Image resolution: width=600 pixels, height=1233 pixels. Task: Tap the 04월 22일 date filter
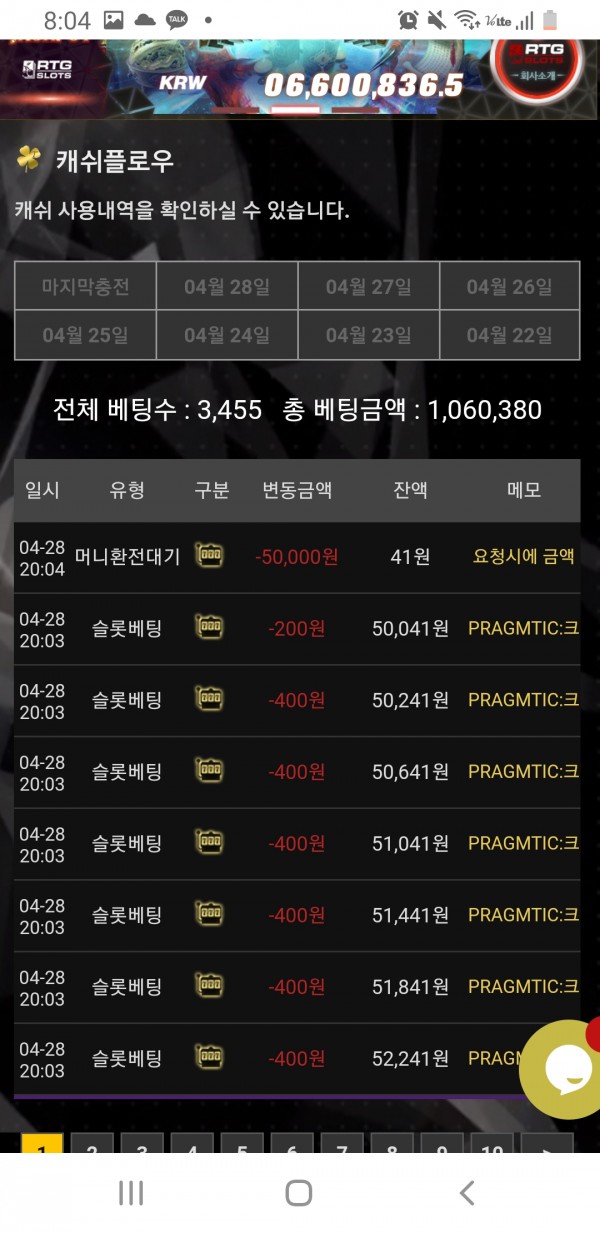click(x=509, y=334)
